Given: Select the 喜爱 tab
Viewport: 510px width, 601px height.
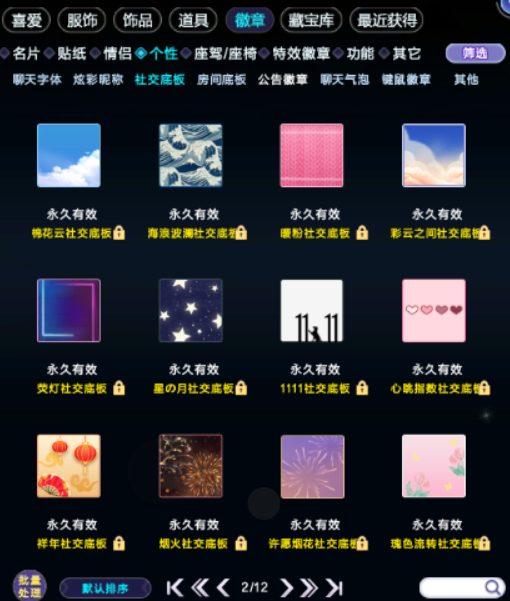Looking at the screenshot, I should tap(26, 20).
